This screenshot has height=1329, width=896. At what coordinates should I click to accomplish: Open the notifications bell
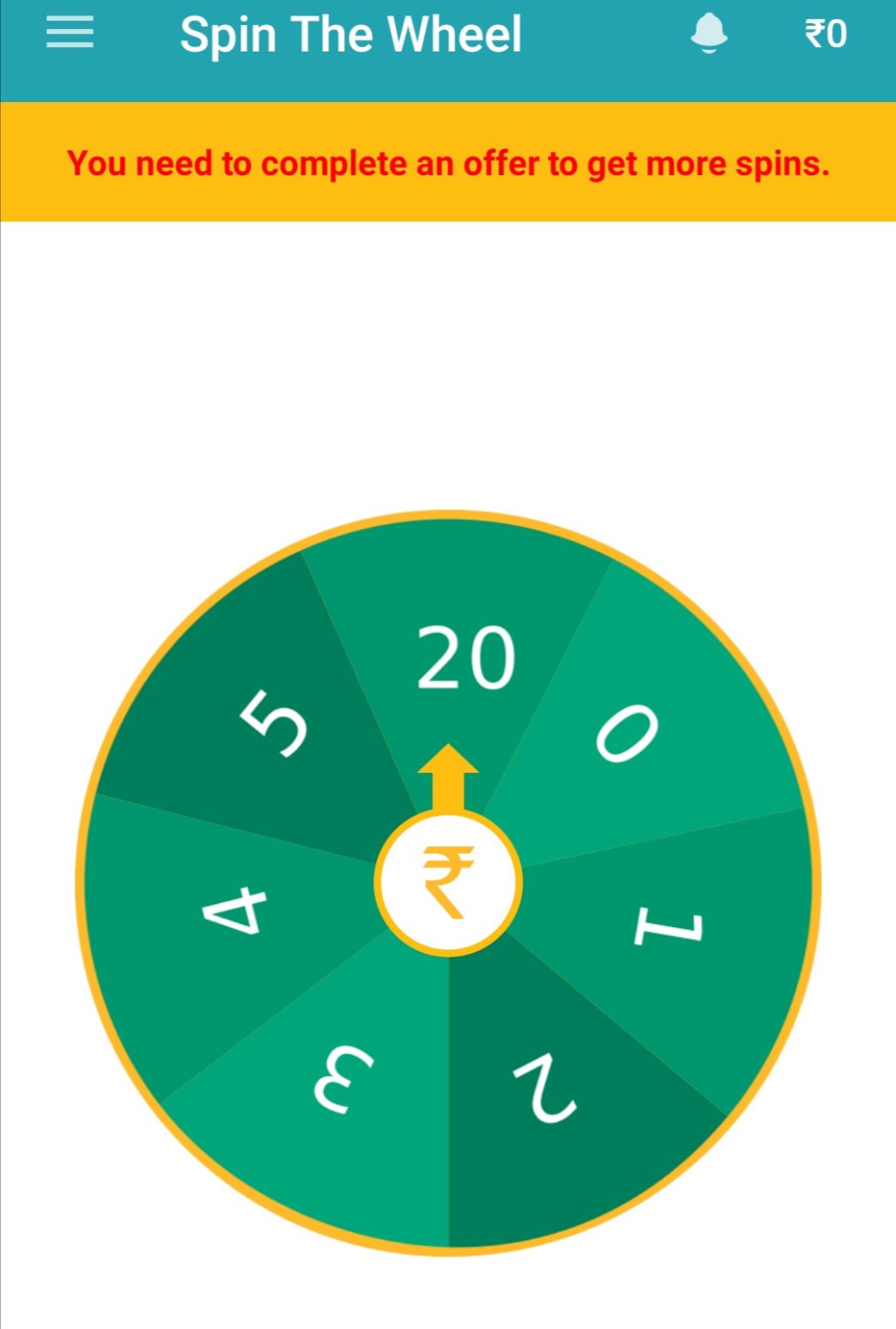click(x=709, y=34)
